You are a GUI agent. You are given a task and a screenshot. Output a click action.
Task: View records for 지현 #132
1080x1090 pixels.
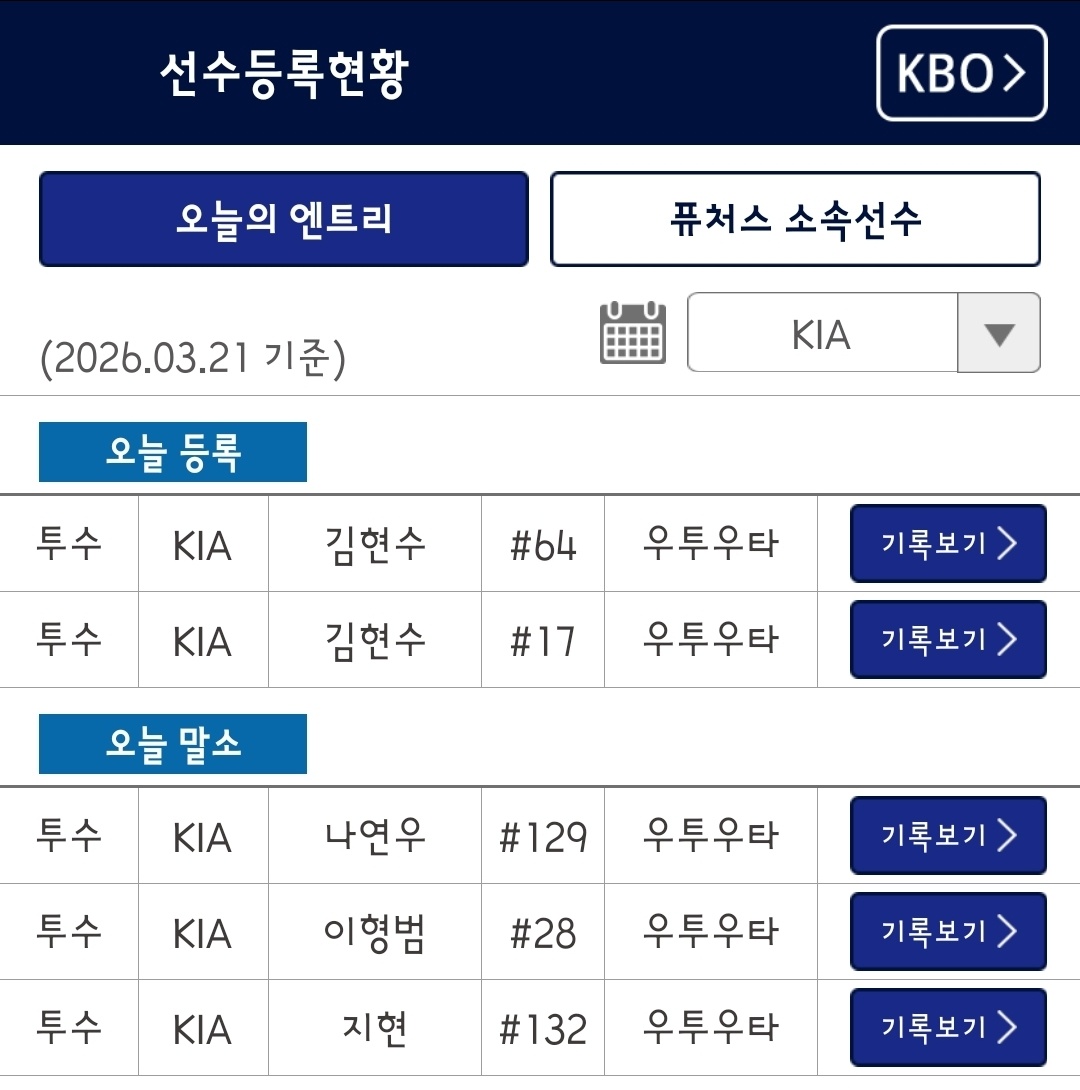tap(947, 1028)
